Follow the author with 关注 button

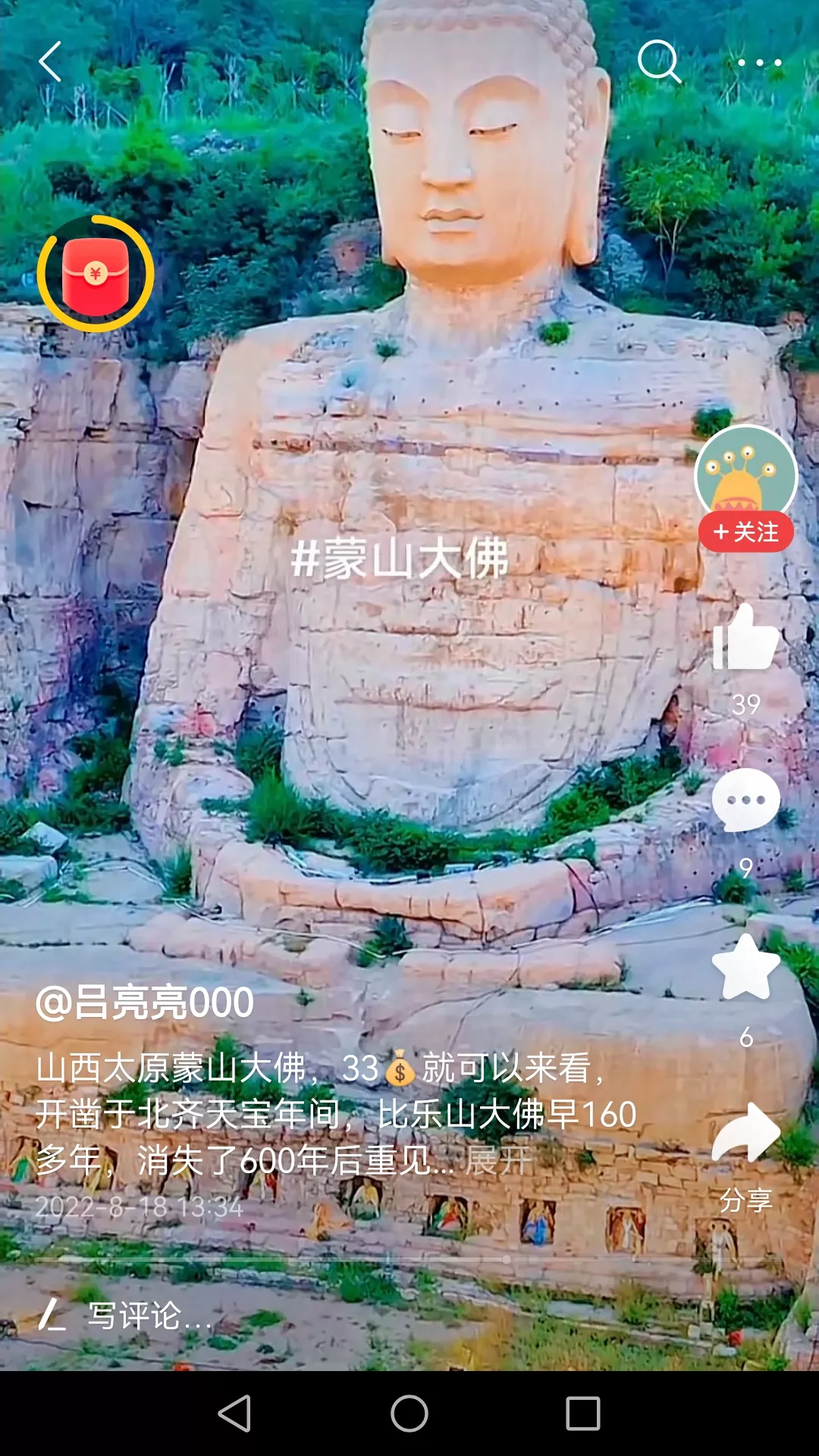point(746,532)
